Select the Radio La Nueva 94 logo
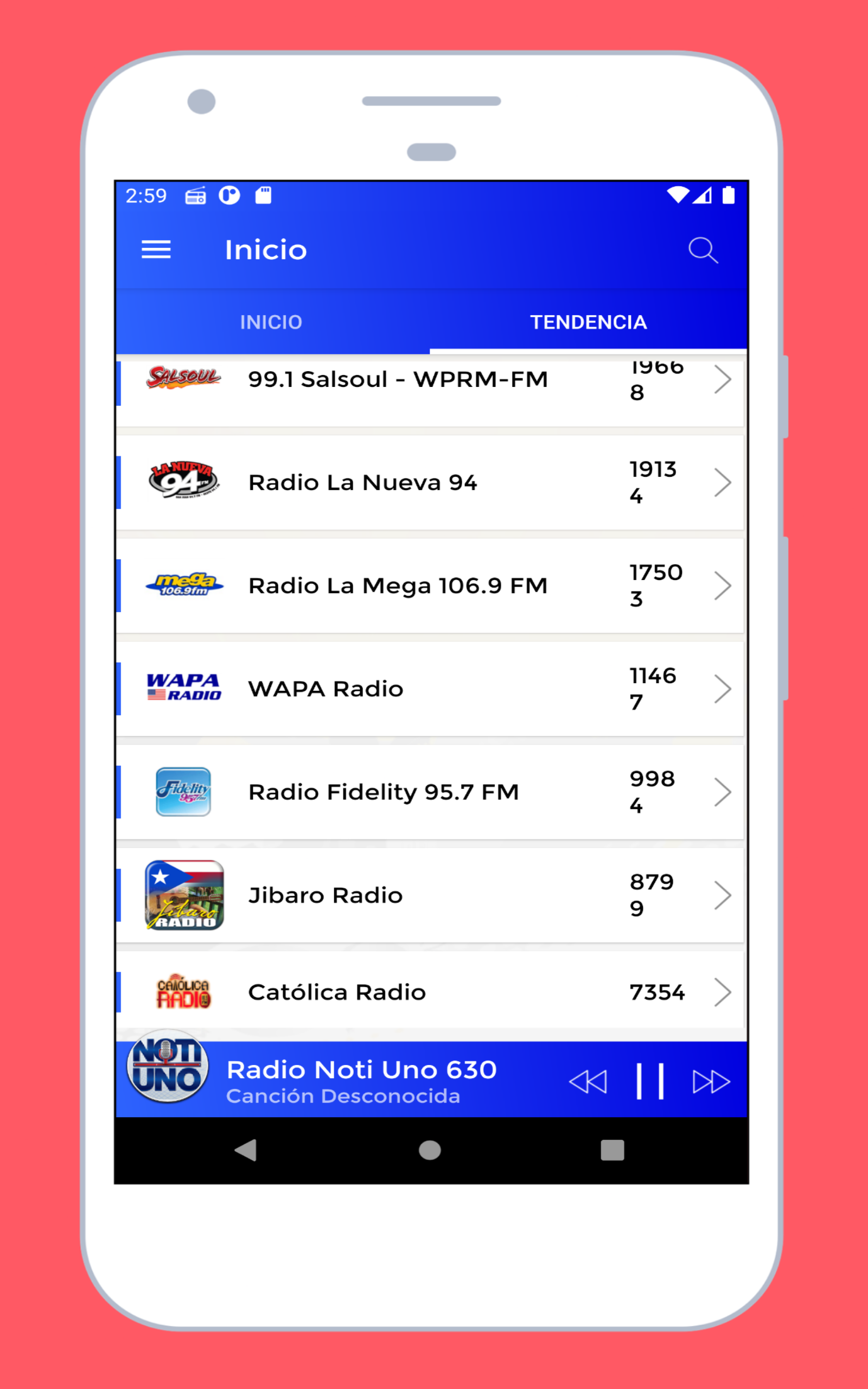This screenshot has width=868, height=1389. point(183,482)
